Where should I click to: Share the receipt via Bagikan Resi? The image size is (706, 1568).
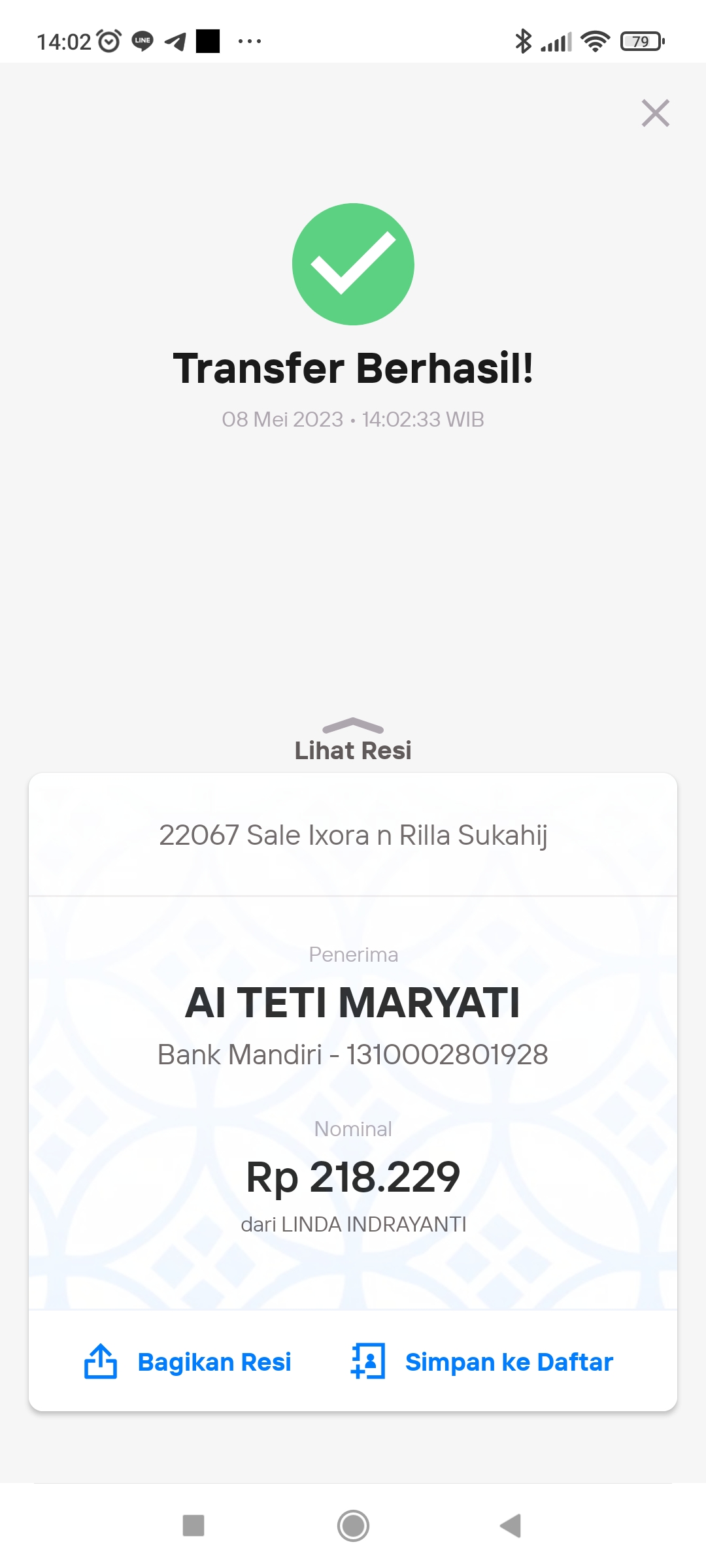pos(188,1362)
